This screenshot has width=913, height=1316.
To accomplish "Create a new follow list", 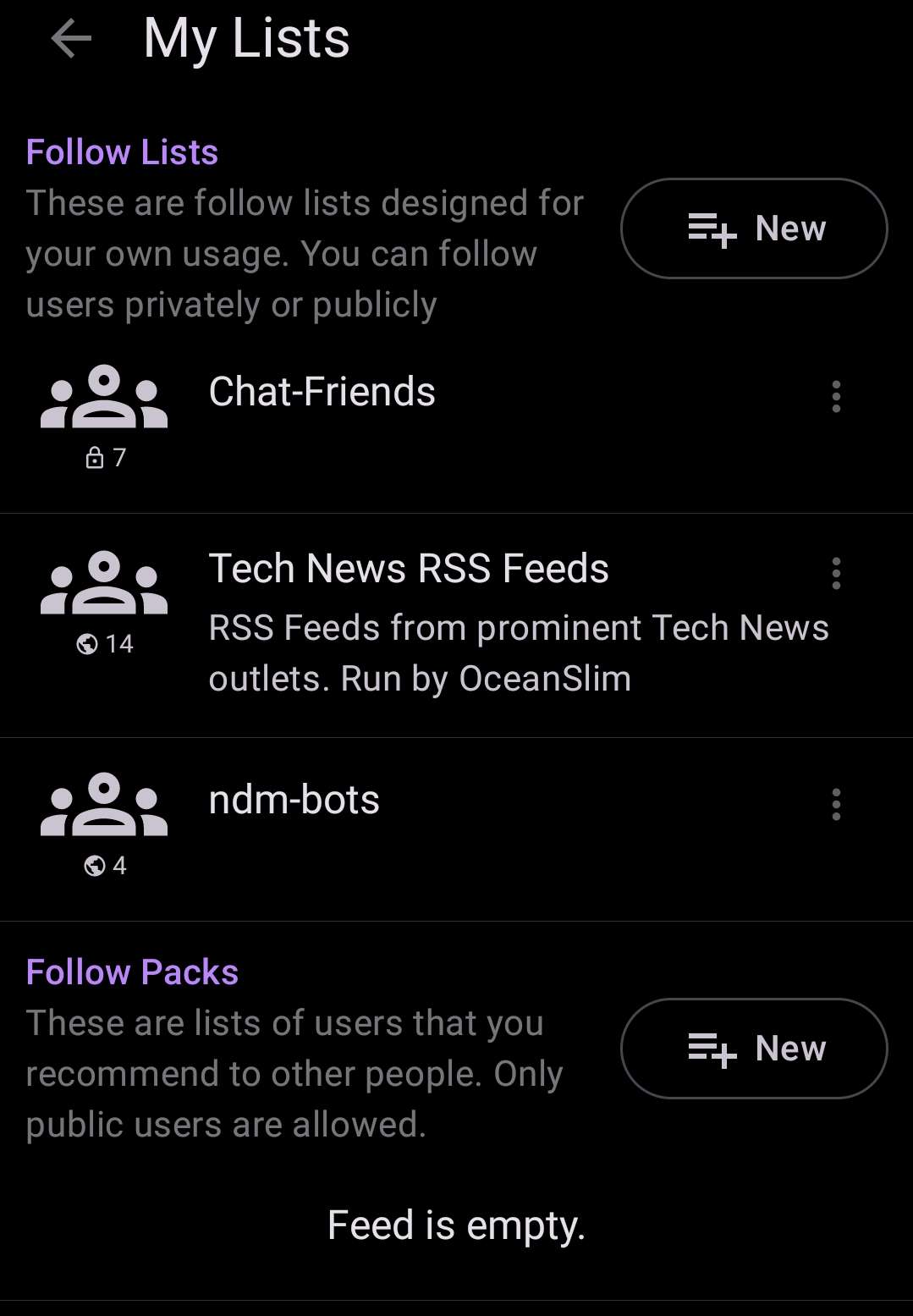I will coord(754,229).
